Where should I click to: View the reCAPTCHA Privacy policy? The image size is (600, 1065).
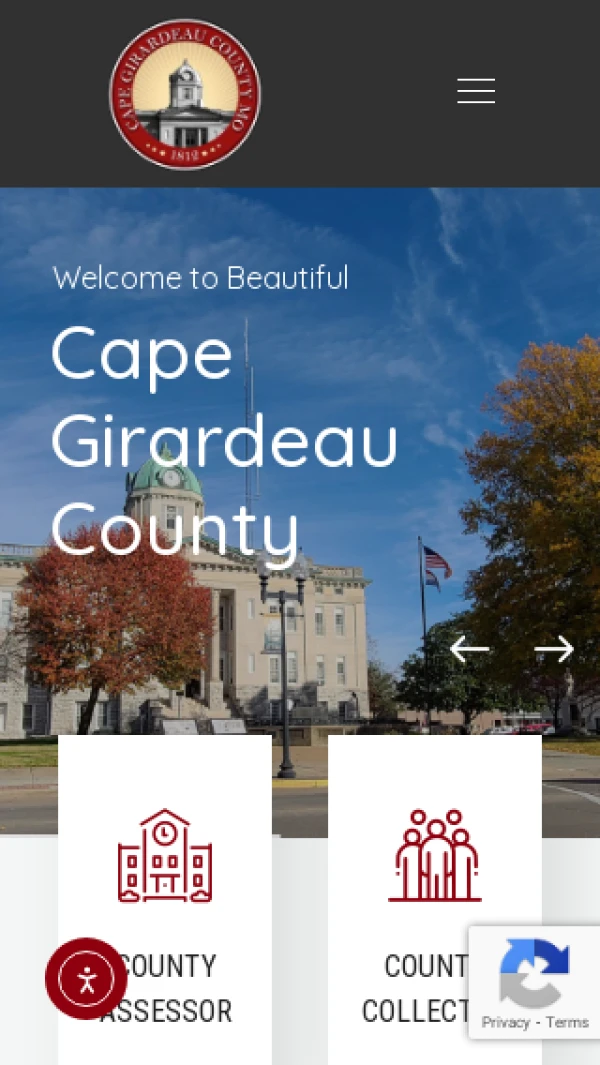coord(505,1022)
